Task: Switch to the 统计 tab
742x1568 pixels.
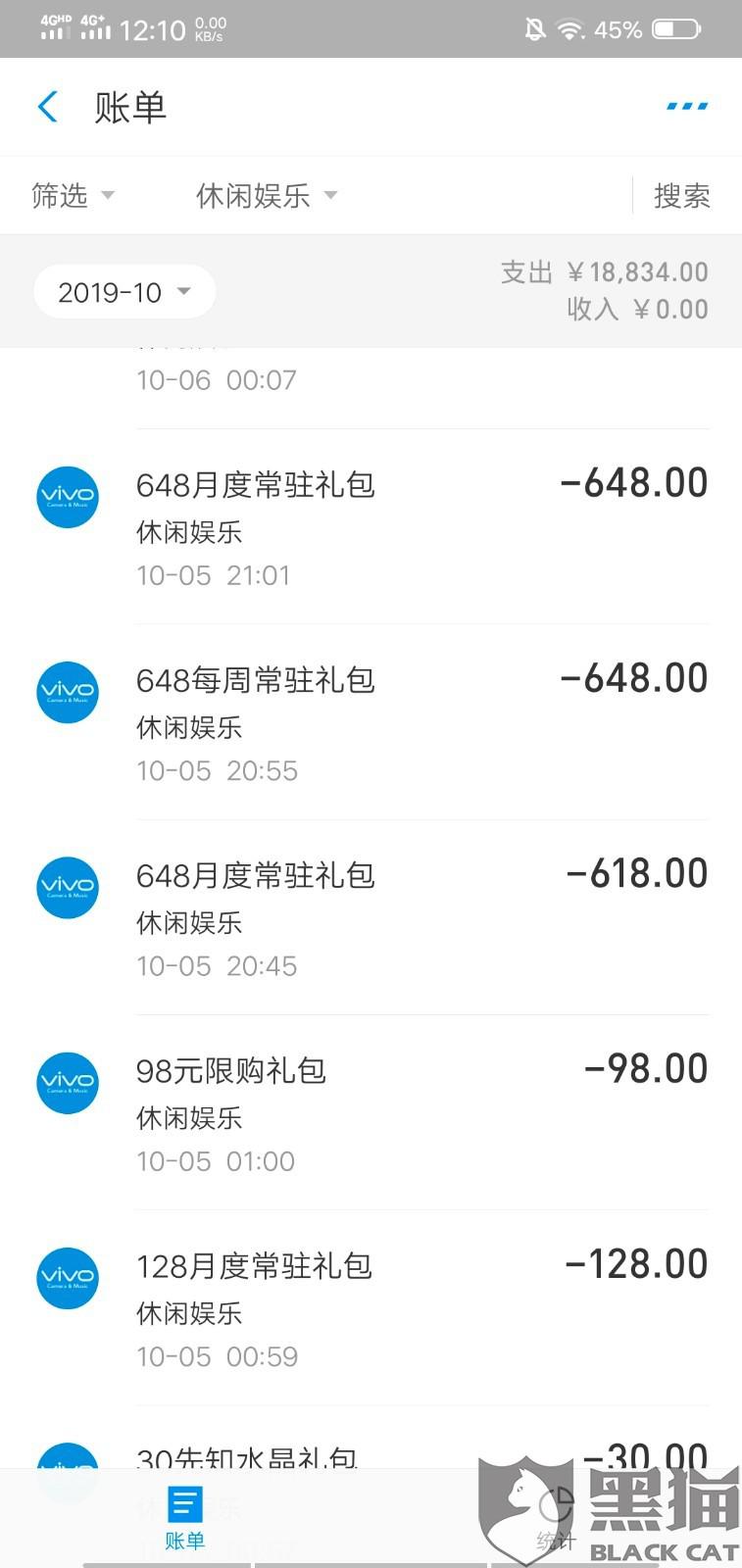Action: pos(556,1518)
